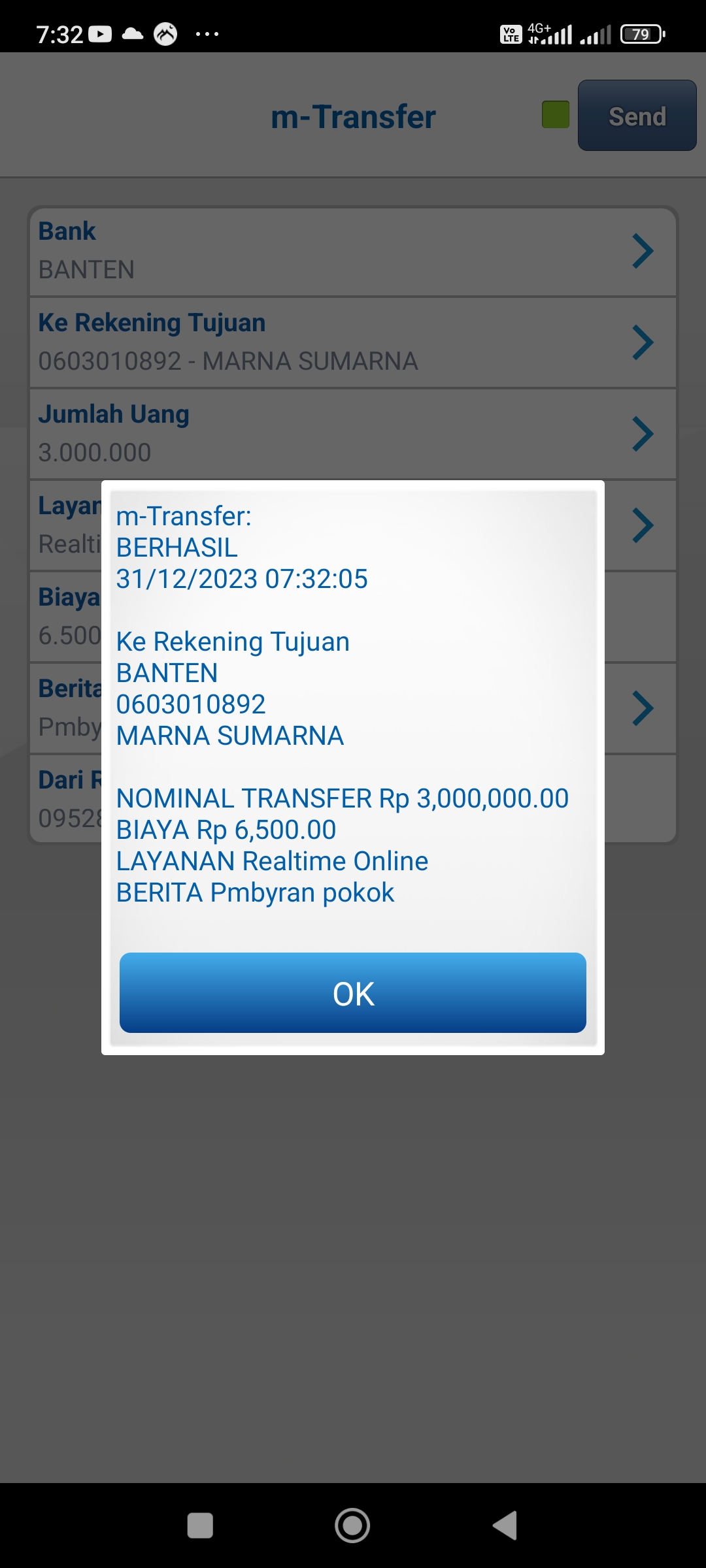Open the Ke Rekening Tujuan row

click(x=352, y=342)
